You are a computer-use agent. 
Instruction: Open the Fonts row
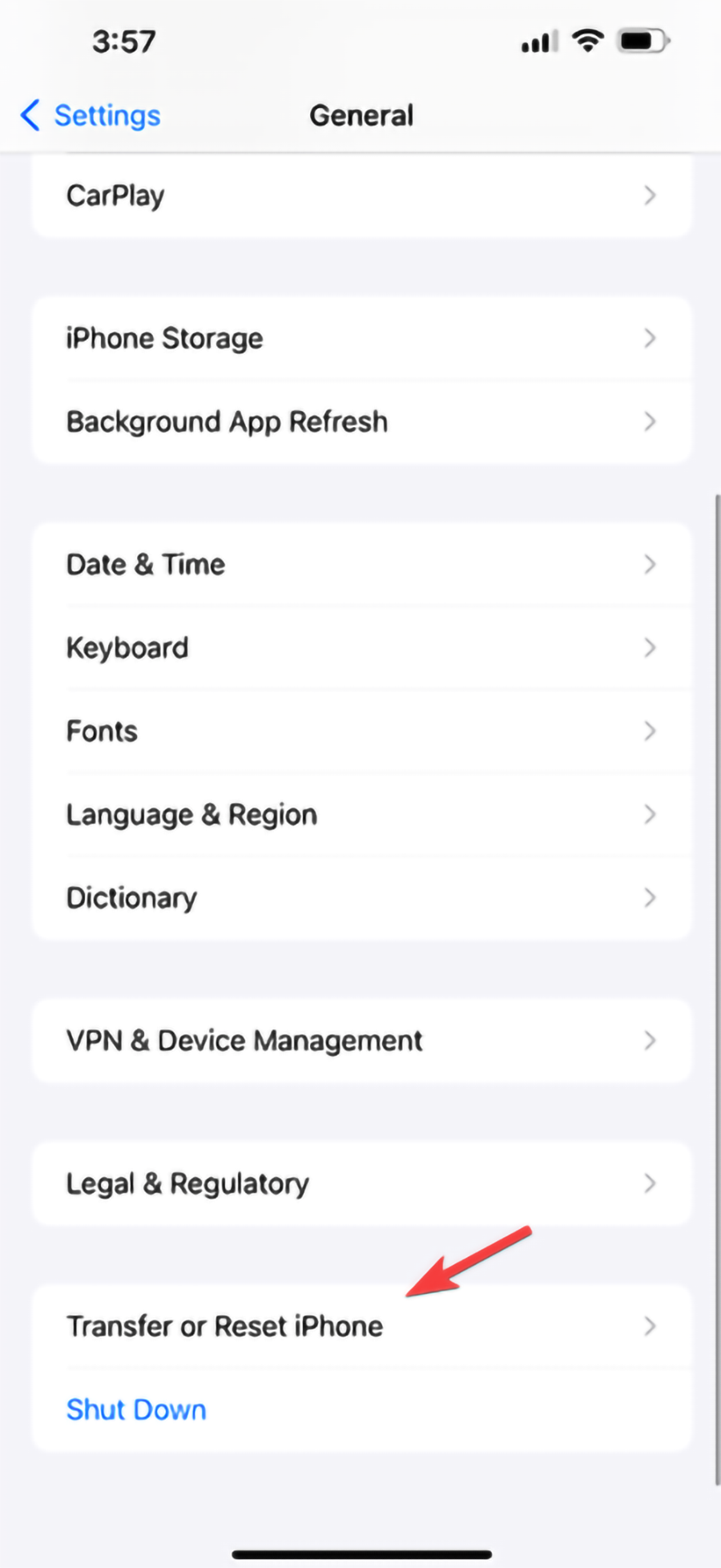(x=361, y=731)
